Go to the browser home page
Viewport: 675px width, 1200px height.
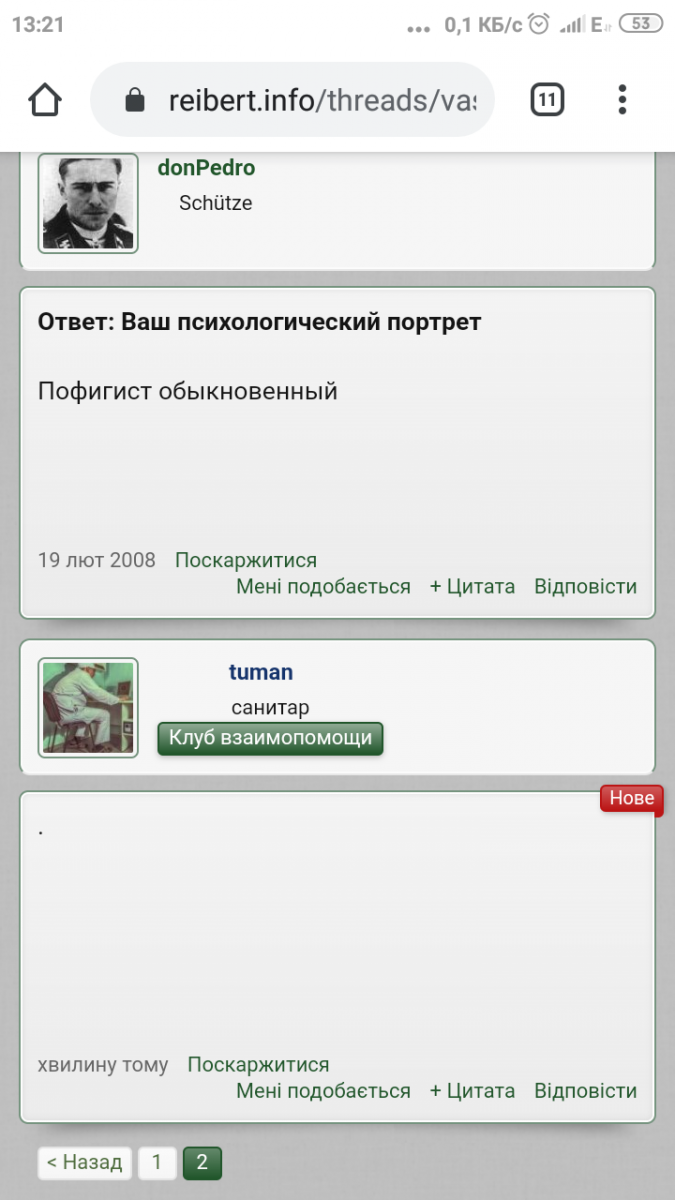tap(45, 100)
